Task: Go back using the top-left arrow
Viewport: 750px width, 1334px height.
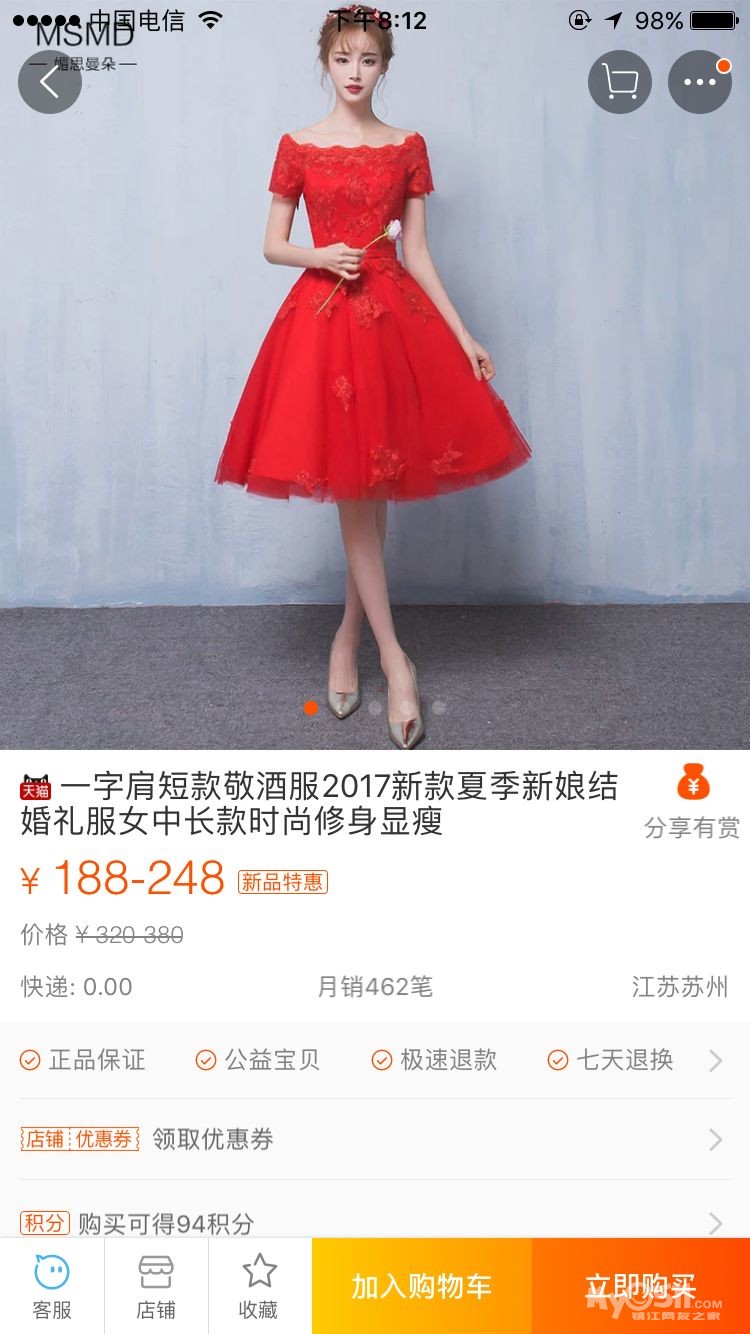Action: (49, 82)
